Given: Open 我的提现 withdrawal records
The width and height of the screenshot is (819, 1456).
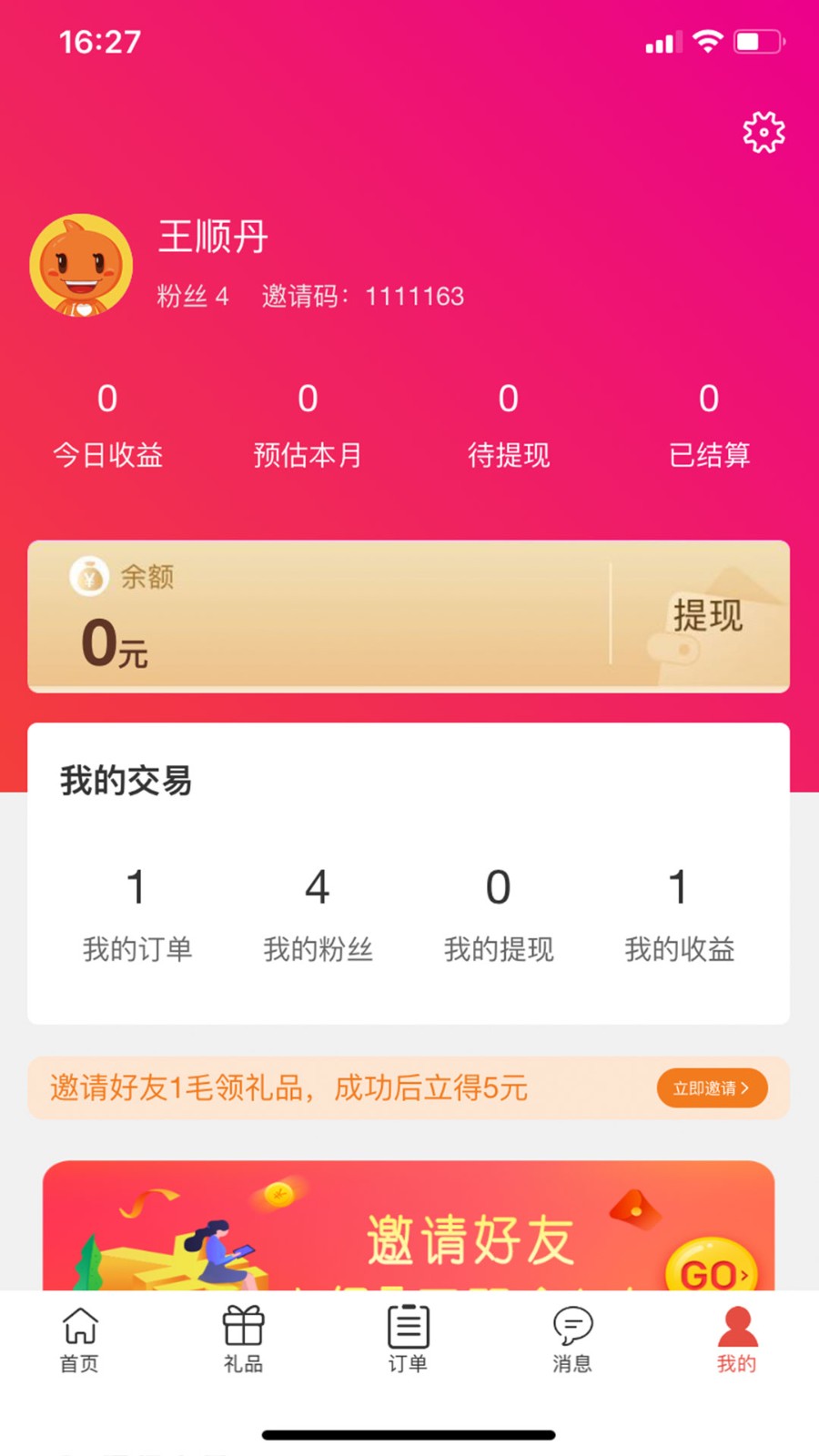Looking at the screenshot, I should point(498,915).
